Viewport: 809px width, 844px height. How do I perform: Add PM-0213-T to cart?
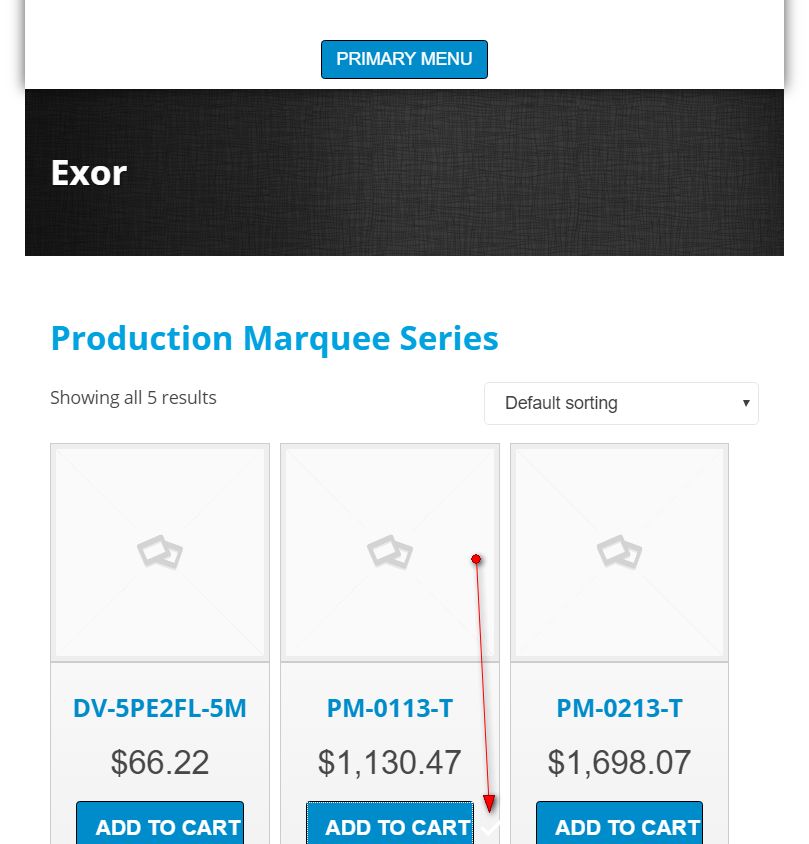click(x=619, y=825)
